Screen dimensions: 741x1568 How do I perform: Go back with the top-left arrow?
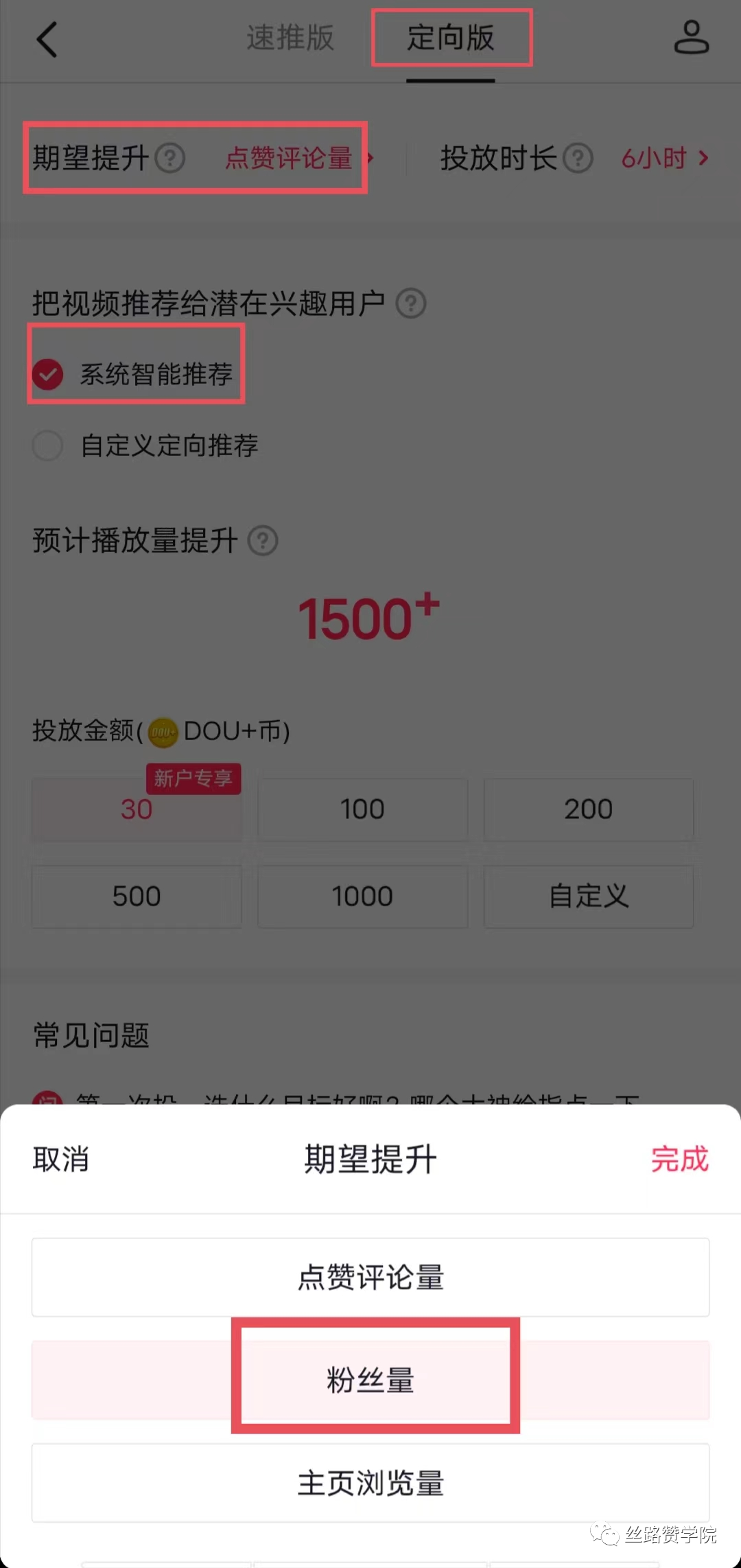pyautogui.click(x=47, y=40)
